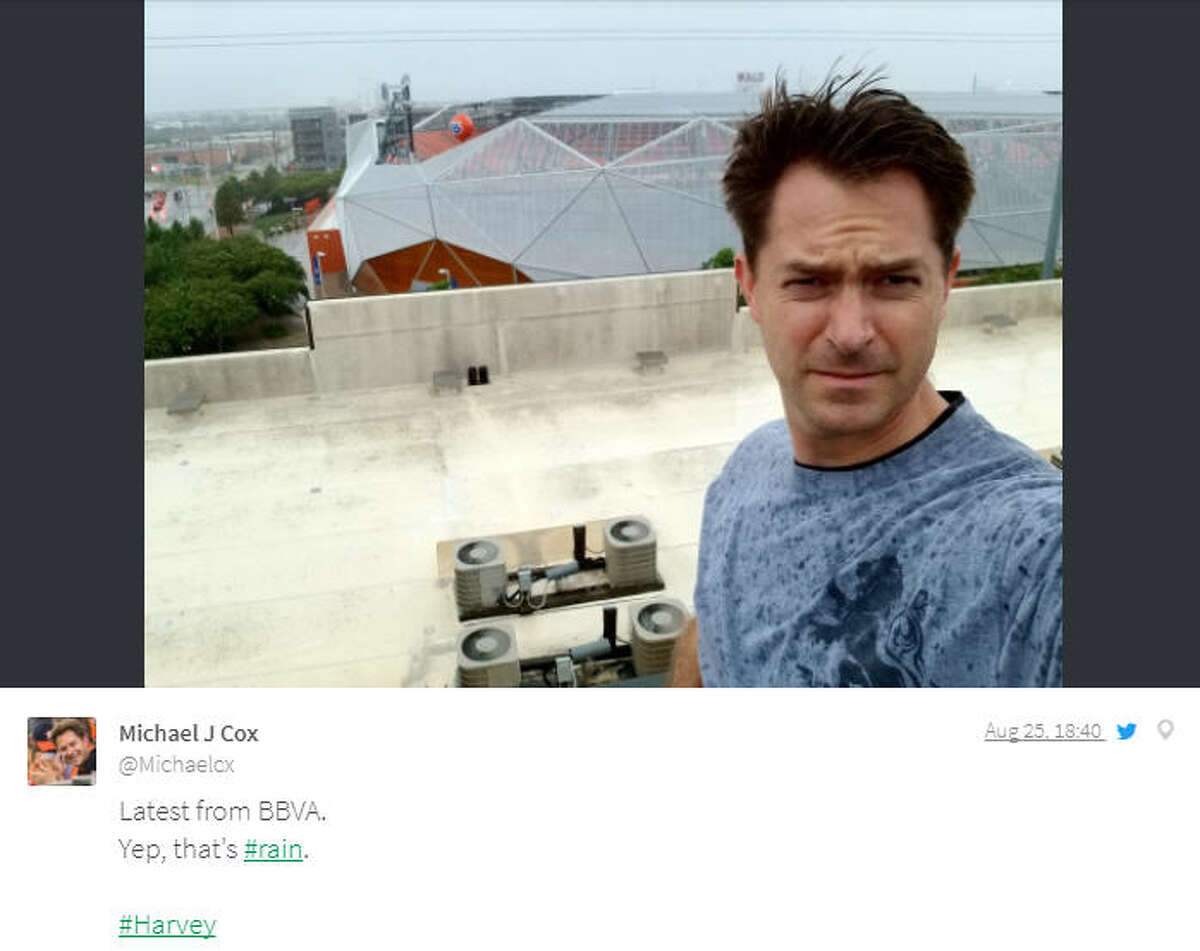Open the Michael J Cox profile name

[x=188, y=733]
